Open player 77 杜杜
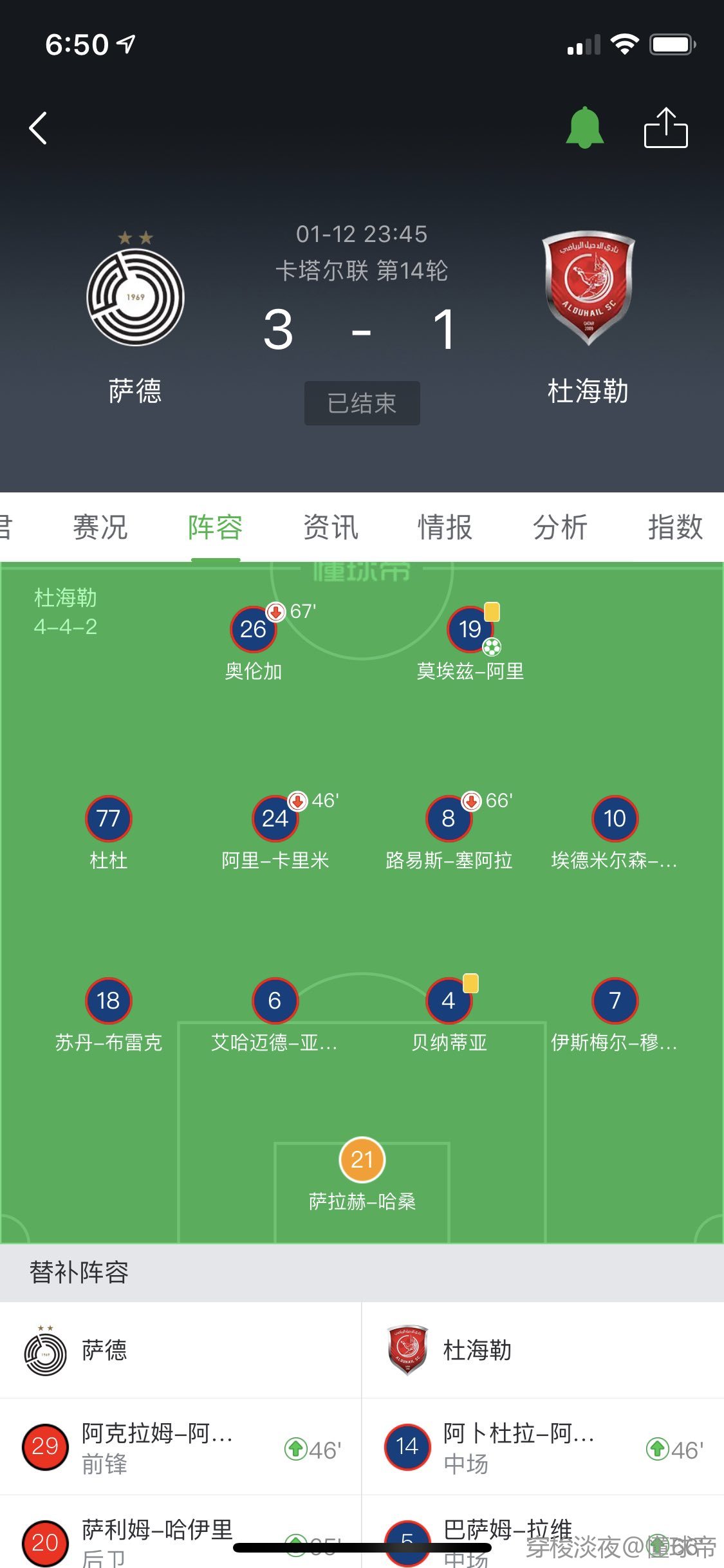This screenshot has width=724, height=1568. point(109,832)
